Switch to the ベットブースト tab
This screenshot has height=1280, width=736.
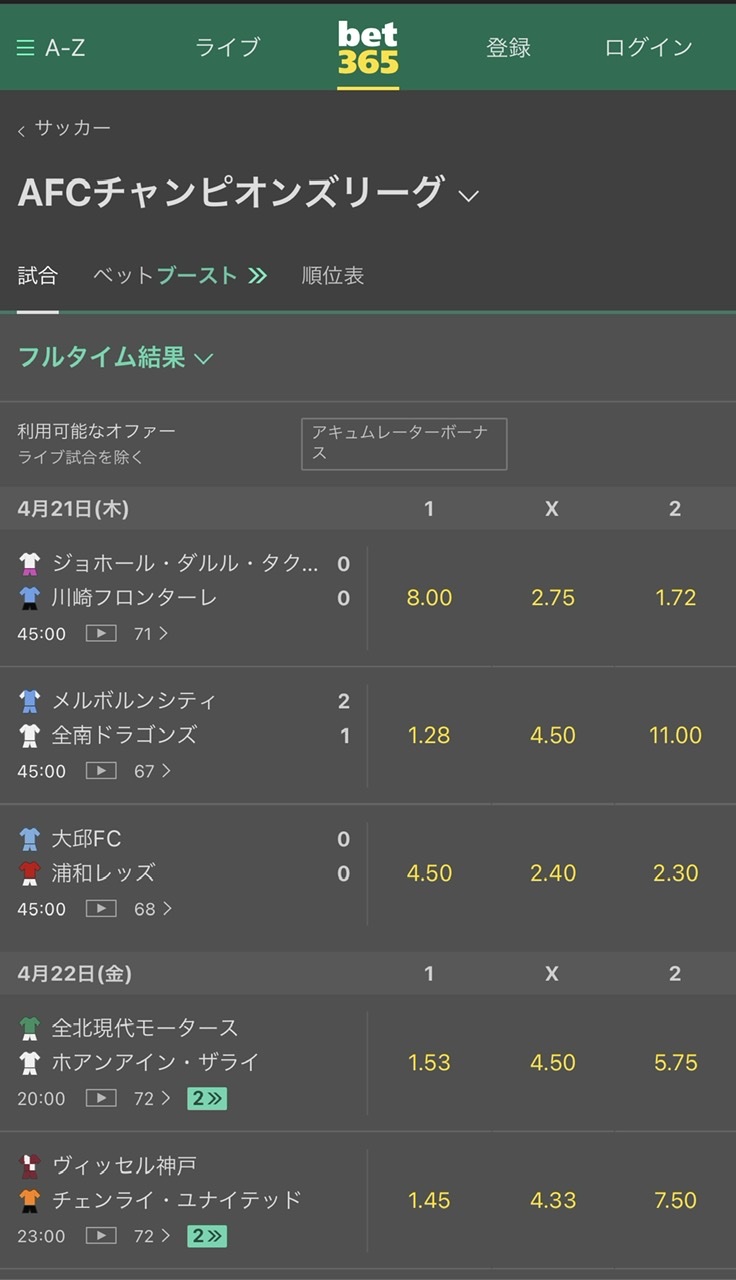coord(180,276)
